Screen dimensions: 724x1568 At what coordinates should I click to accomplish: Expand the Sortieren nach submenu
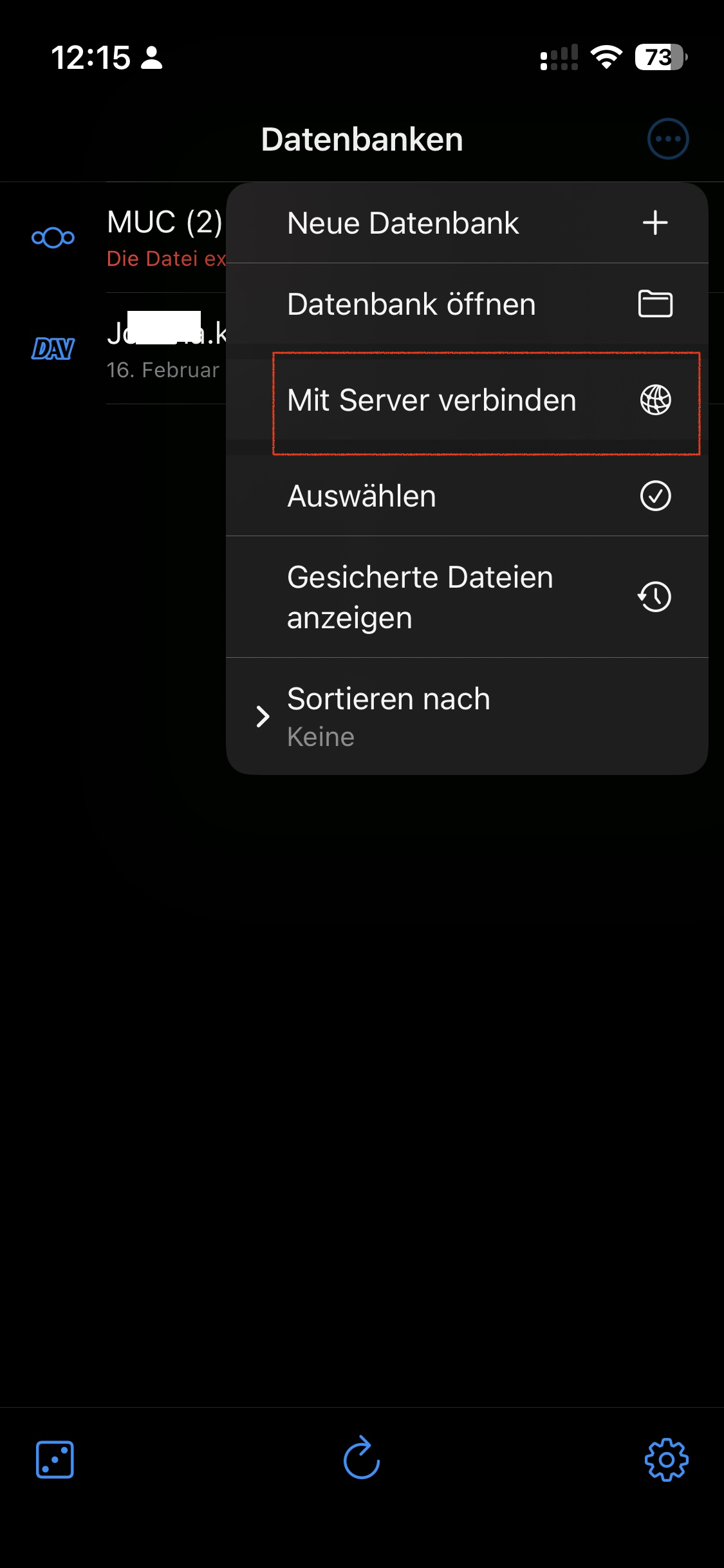467,716
